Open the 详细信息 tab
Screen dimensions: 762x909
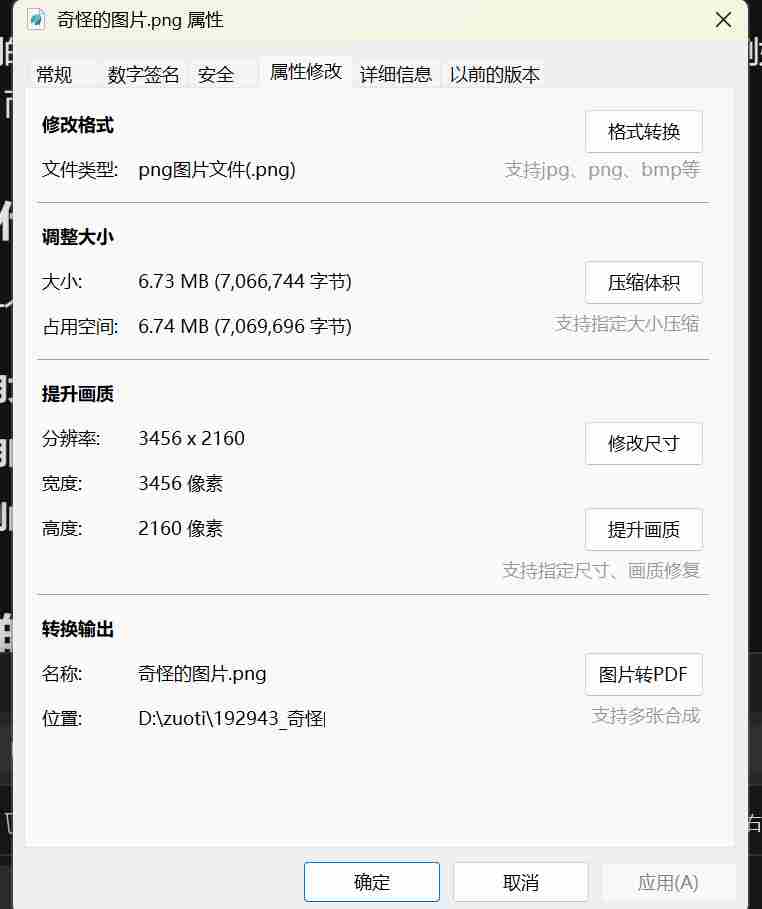(396, 74)
